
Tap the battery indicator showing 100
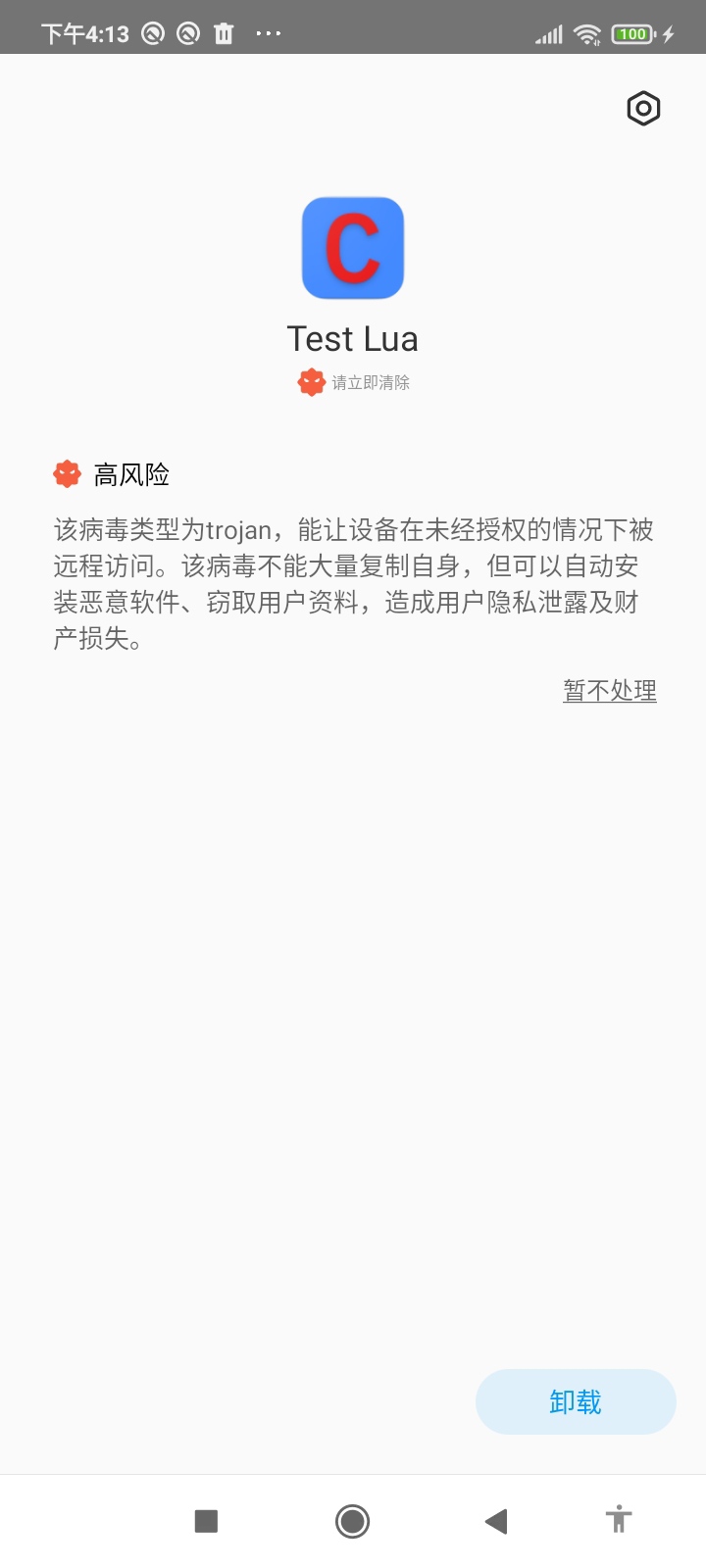point(633,32)
